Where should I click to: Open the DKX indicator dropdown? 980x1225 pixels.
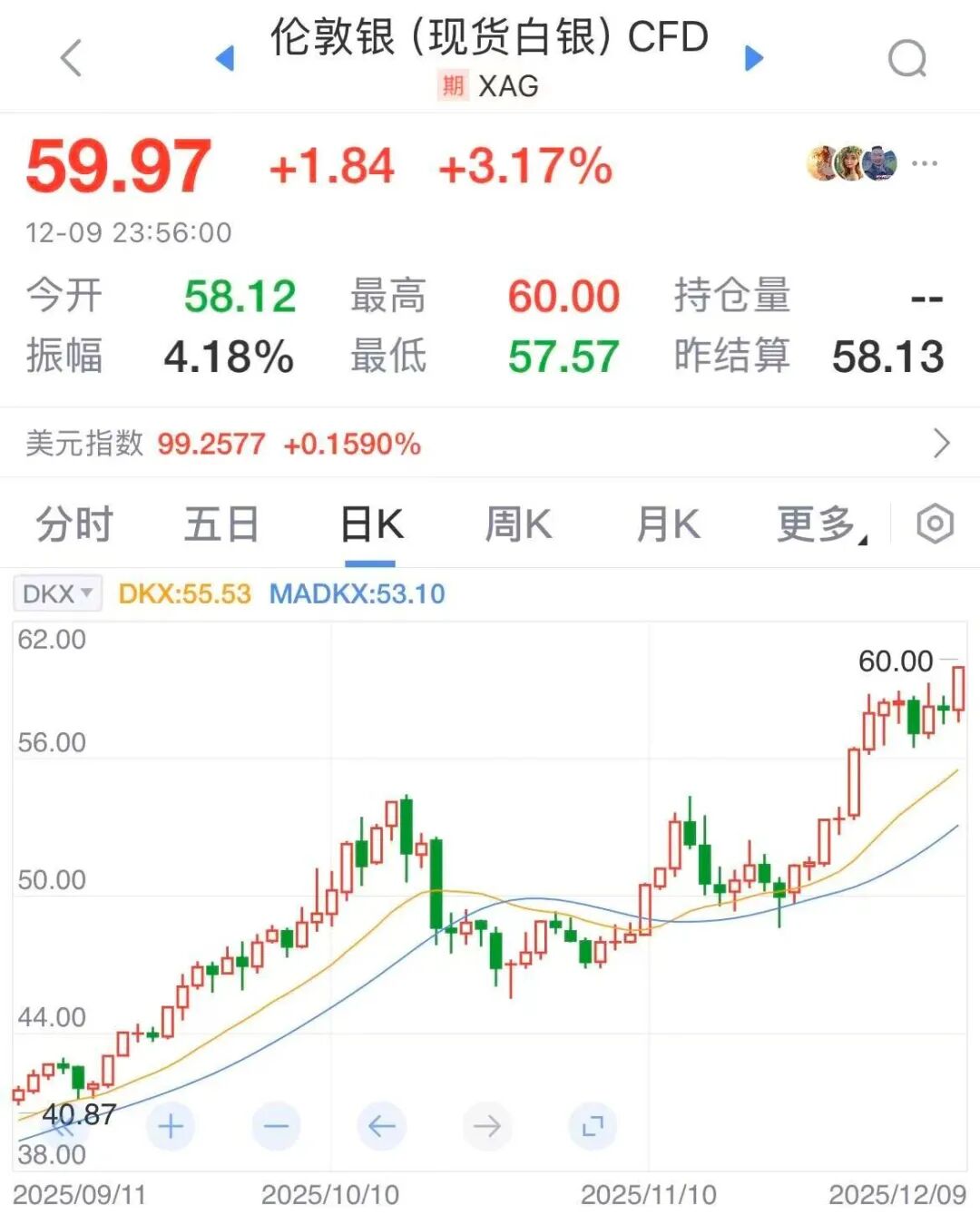(58, 594)
